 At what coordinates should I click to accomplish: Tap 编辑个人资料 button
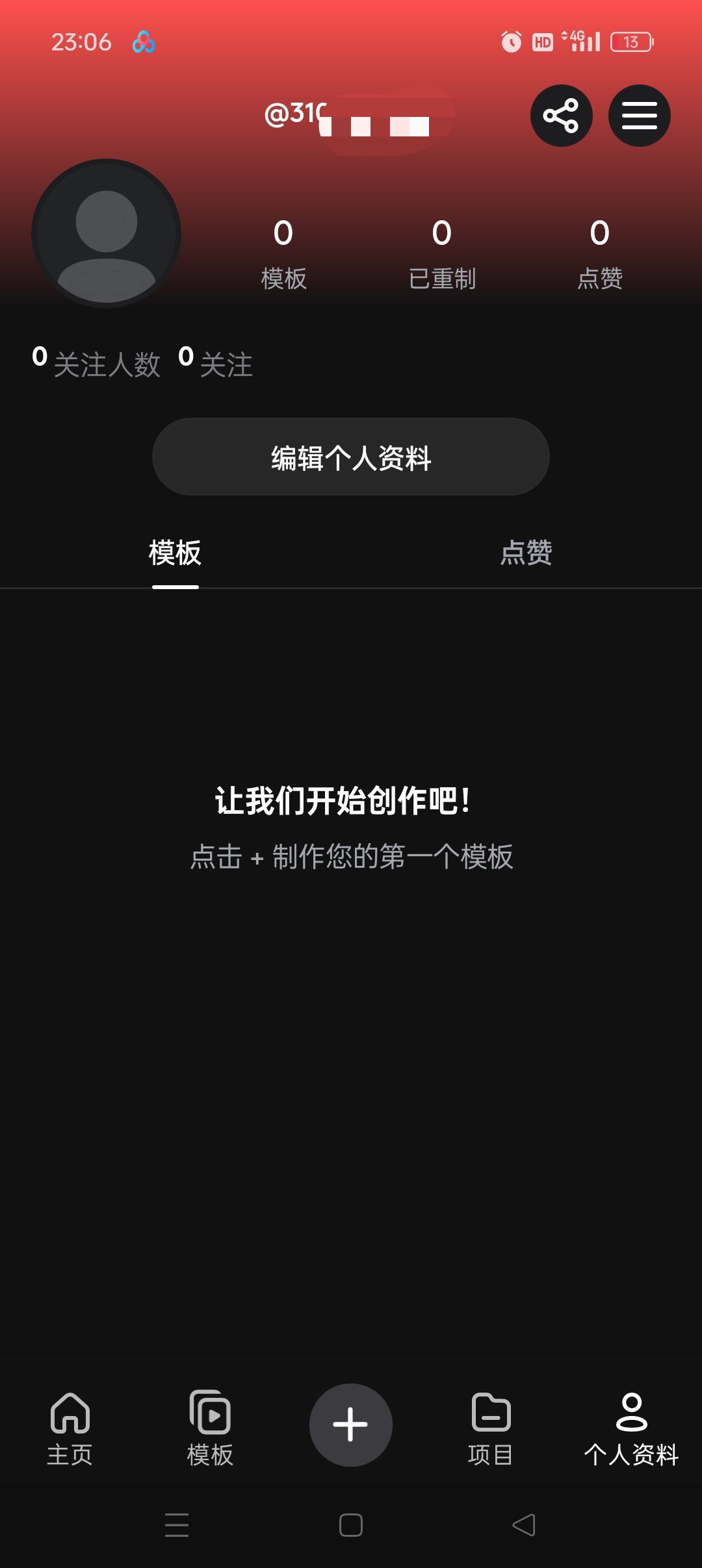351,457
